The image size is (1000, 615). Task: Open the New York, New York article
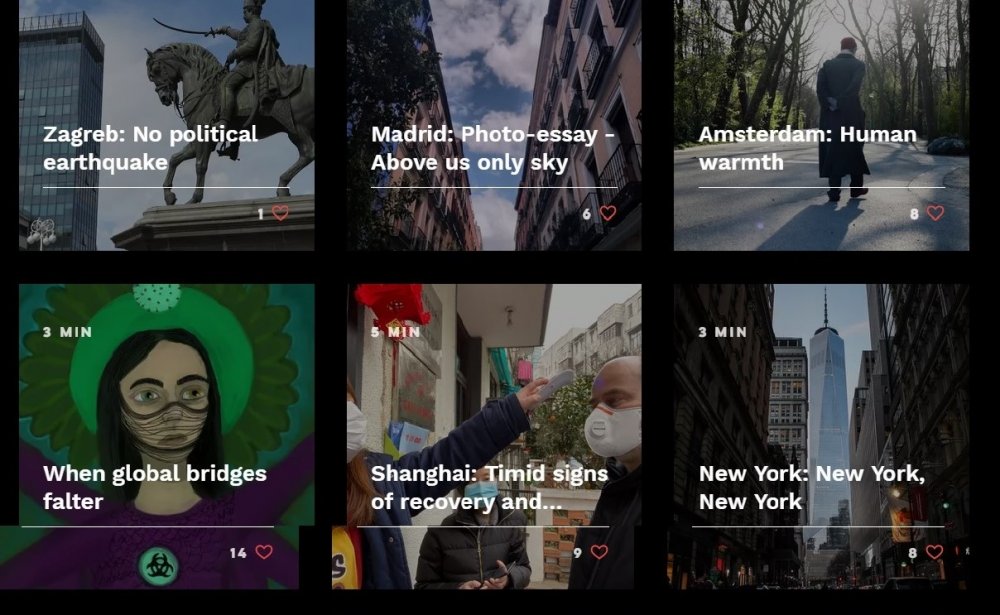pyautogui.click(x=811, y=487)
